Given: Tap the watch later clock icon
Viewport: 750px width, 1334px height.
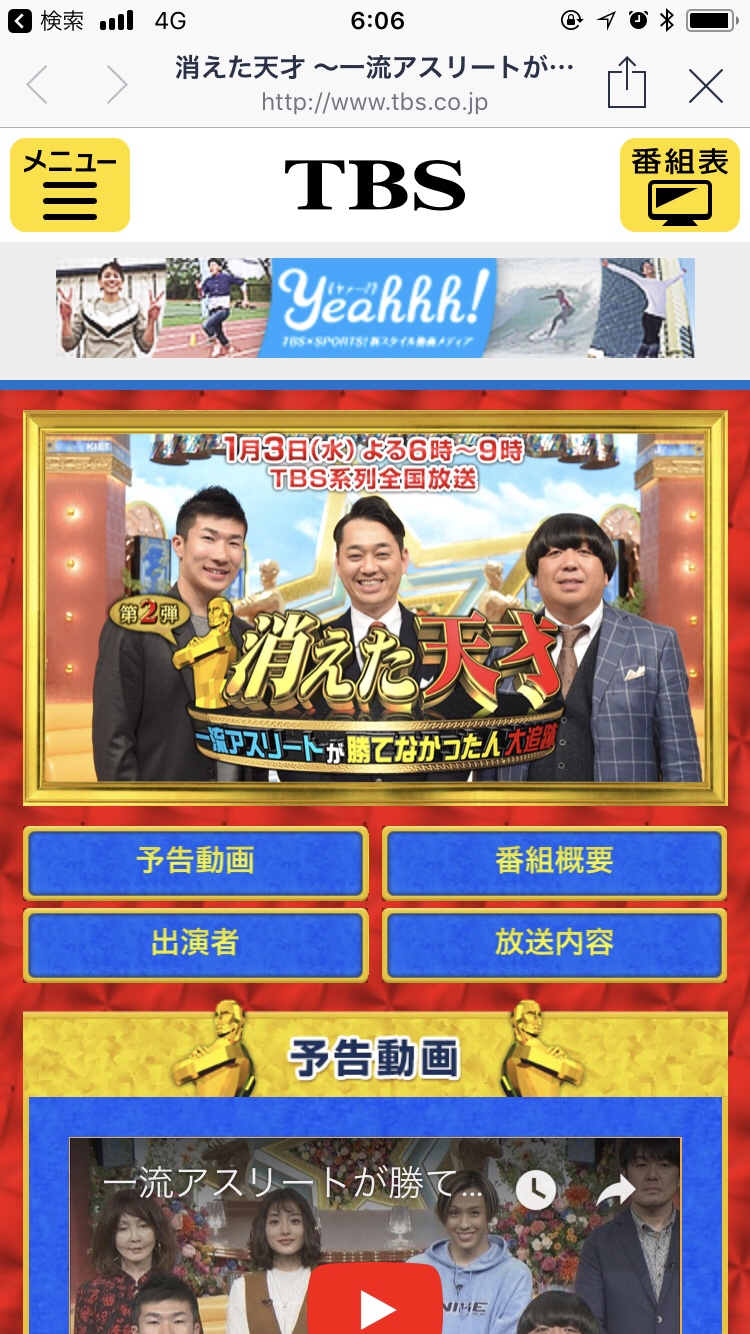Looking at the screenshot, I should (x=536, y=1190).
